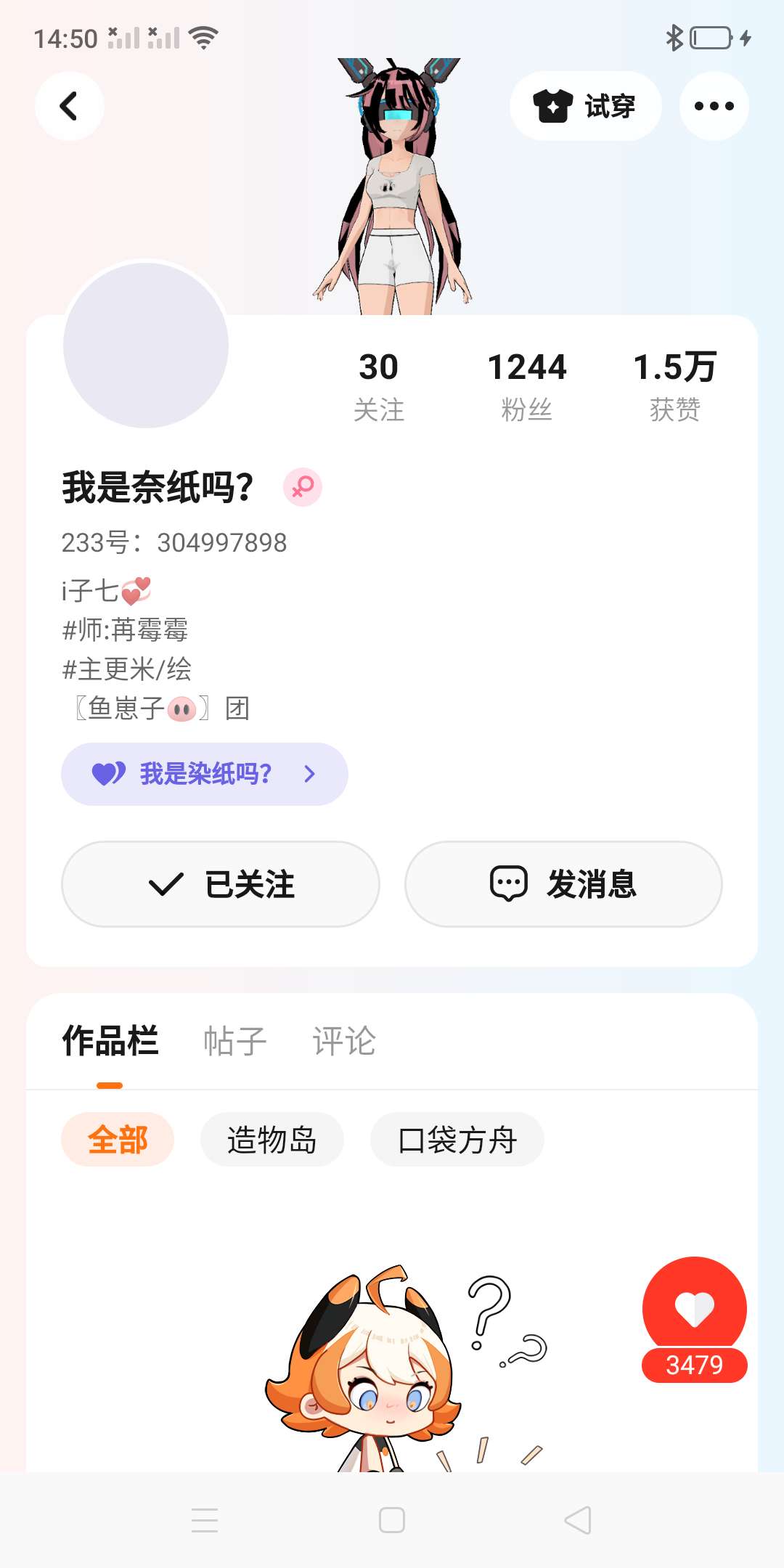This screenshot has width=784, height=1568.
Task: Tap the 试穿 try-on button
Action: tap(585, 106)
